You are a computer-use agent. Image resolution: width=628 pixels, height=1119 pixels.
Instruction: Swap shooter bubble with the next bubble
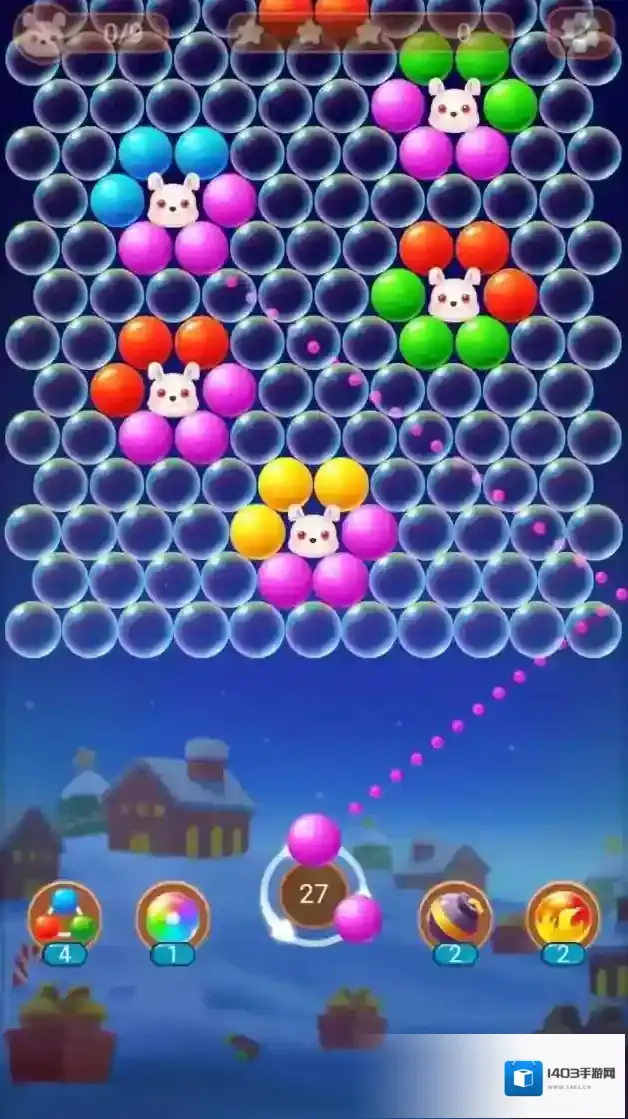357,918
